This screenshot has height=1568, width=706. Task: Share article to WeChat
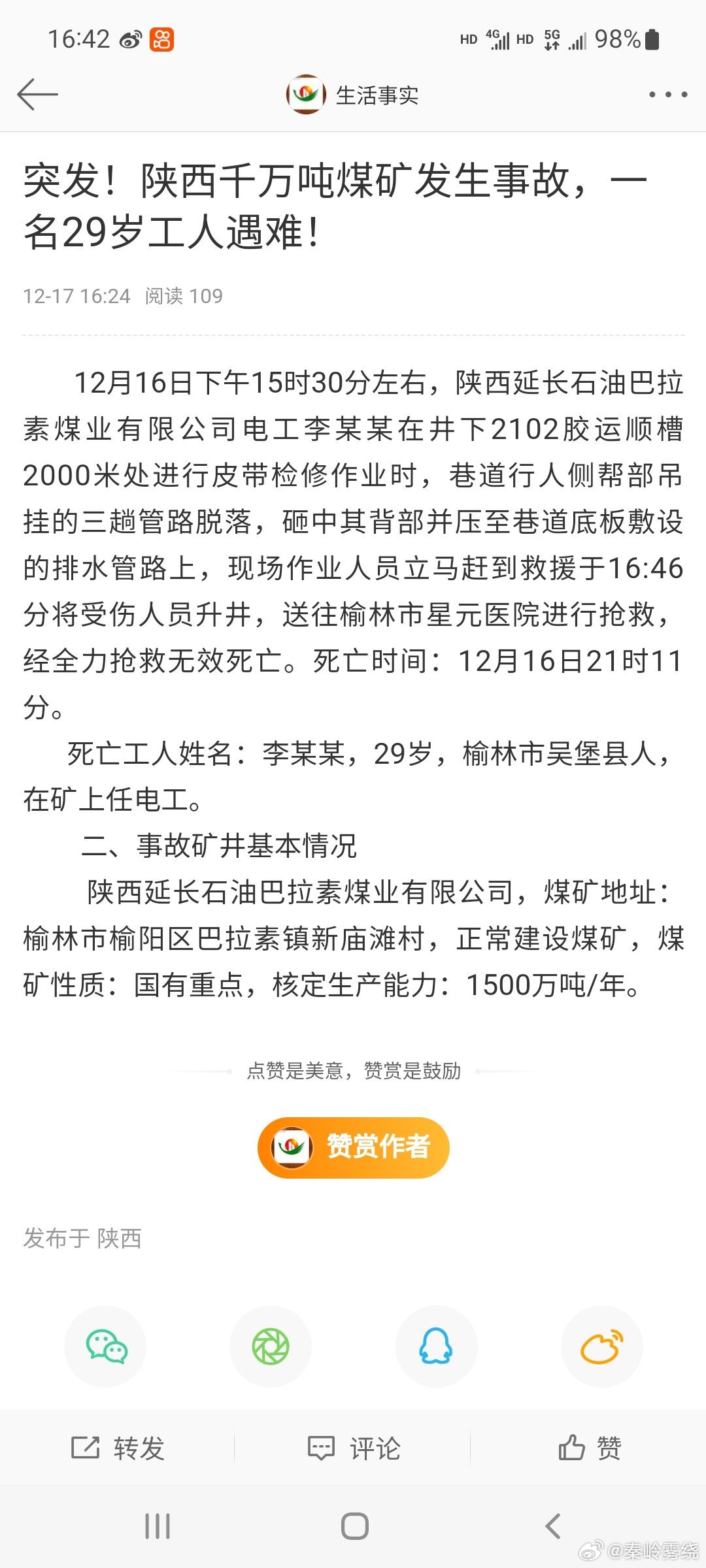coord(106,1347)
